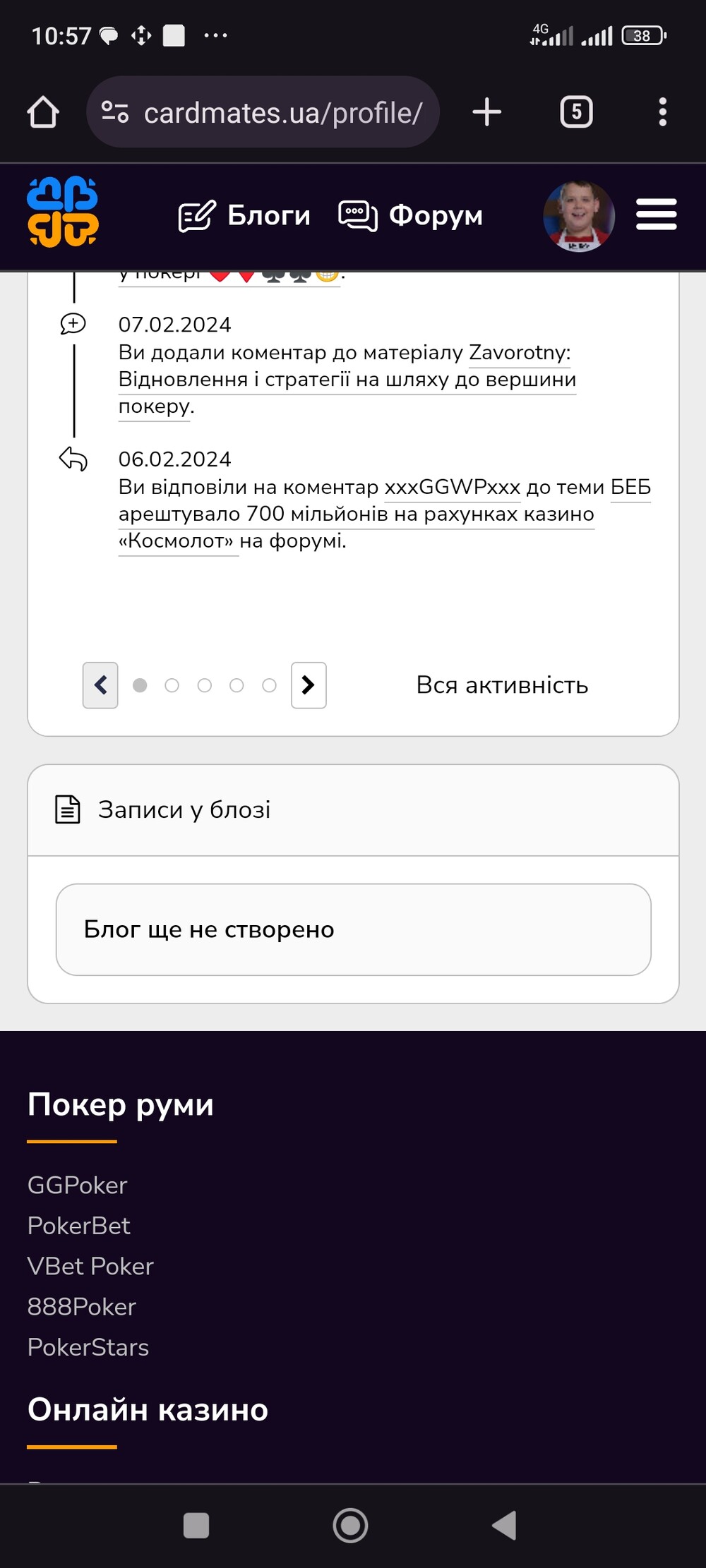706x1568 pixels.
Task: Open the browser overflow menu
Action: tap(662, 112)
